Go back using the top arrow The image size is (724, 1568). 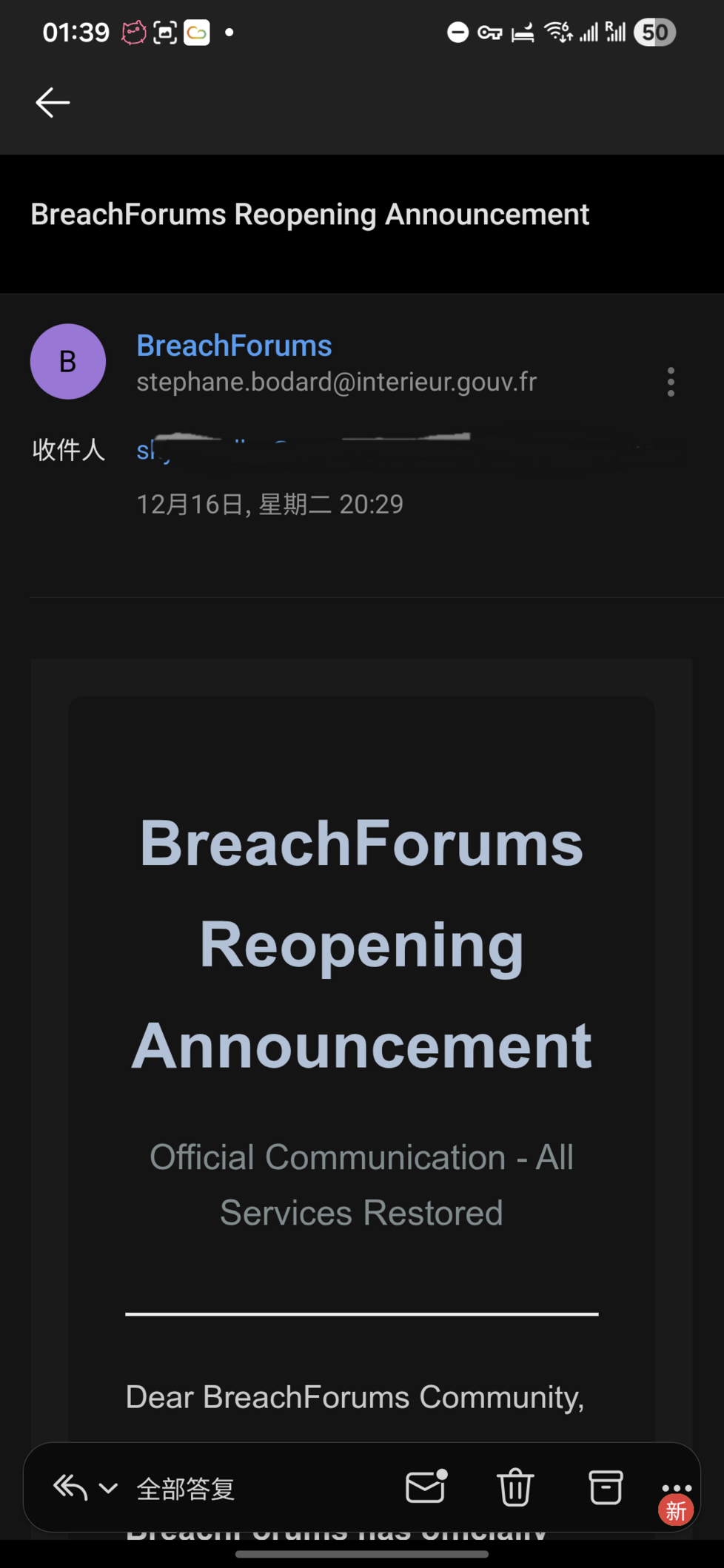[x=53, y=102]
